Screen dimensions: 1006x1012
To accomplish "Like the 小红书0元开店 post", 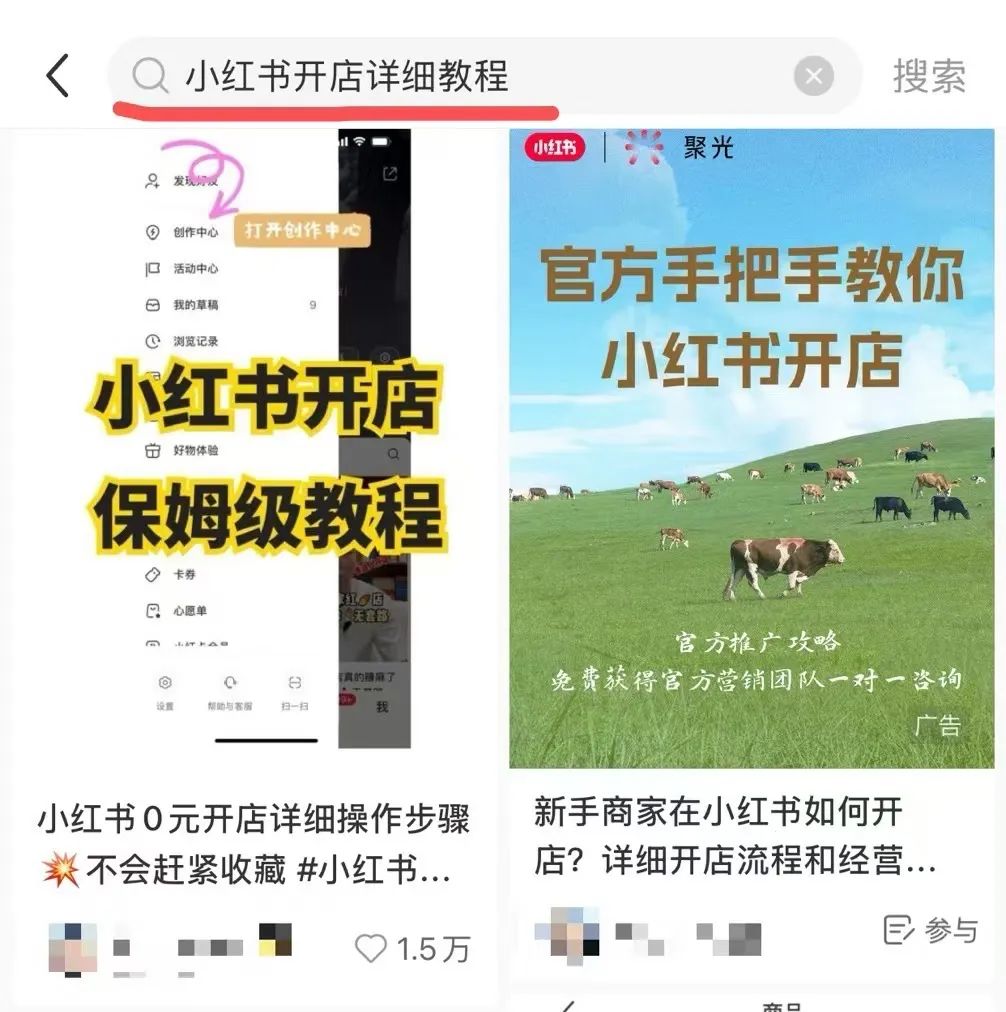I will [x=373, y=948].
